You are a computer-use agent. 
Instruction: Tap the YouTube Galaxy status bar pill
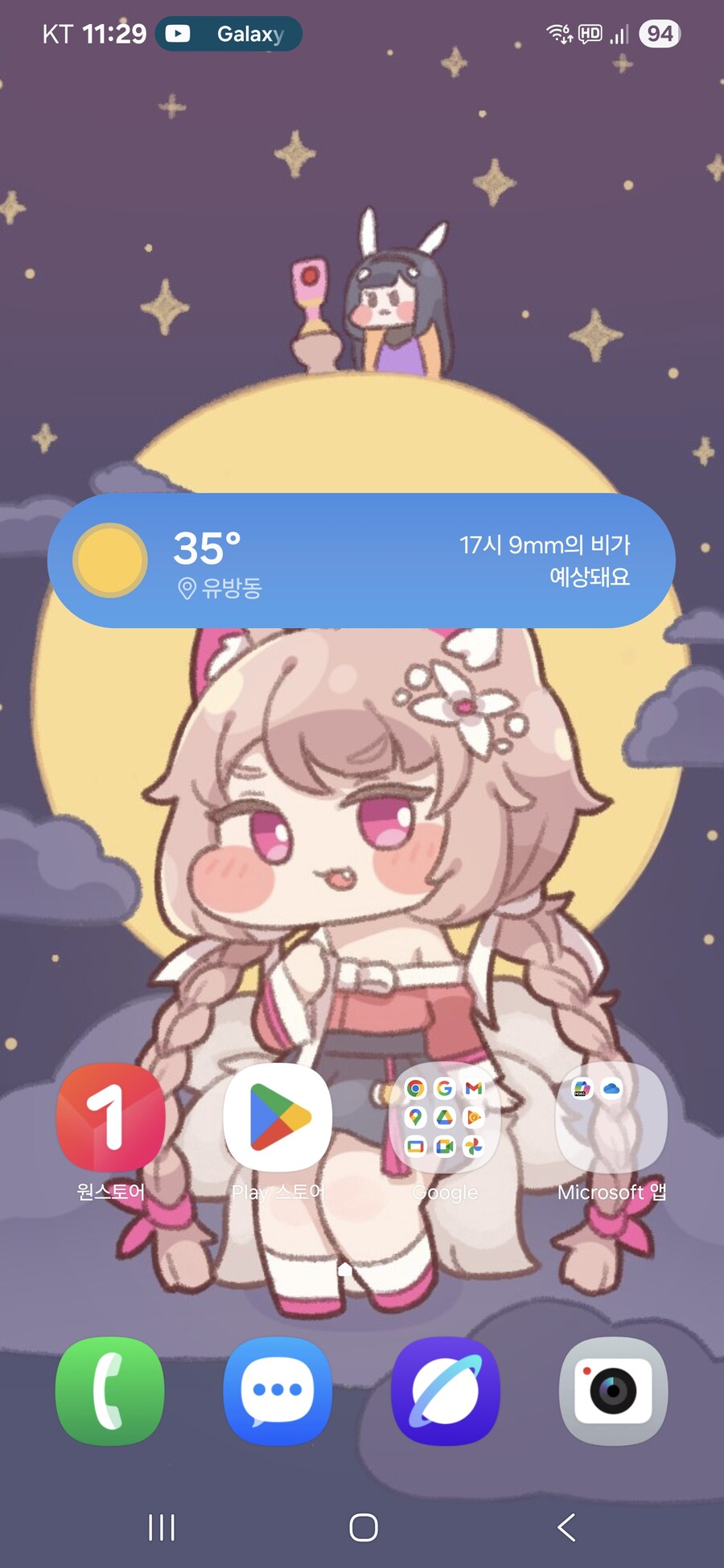coord(228,34)
